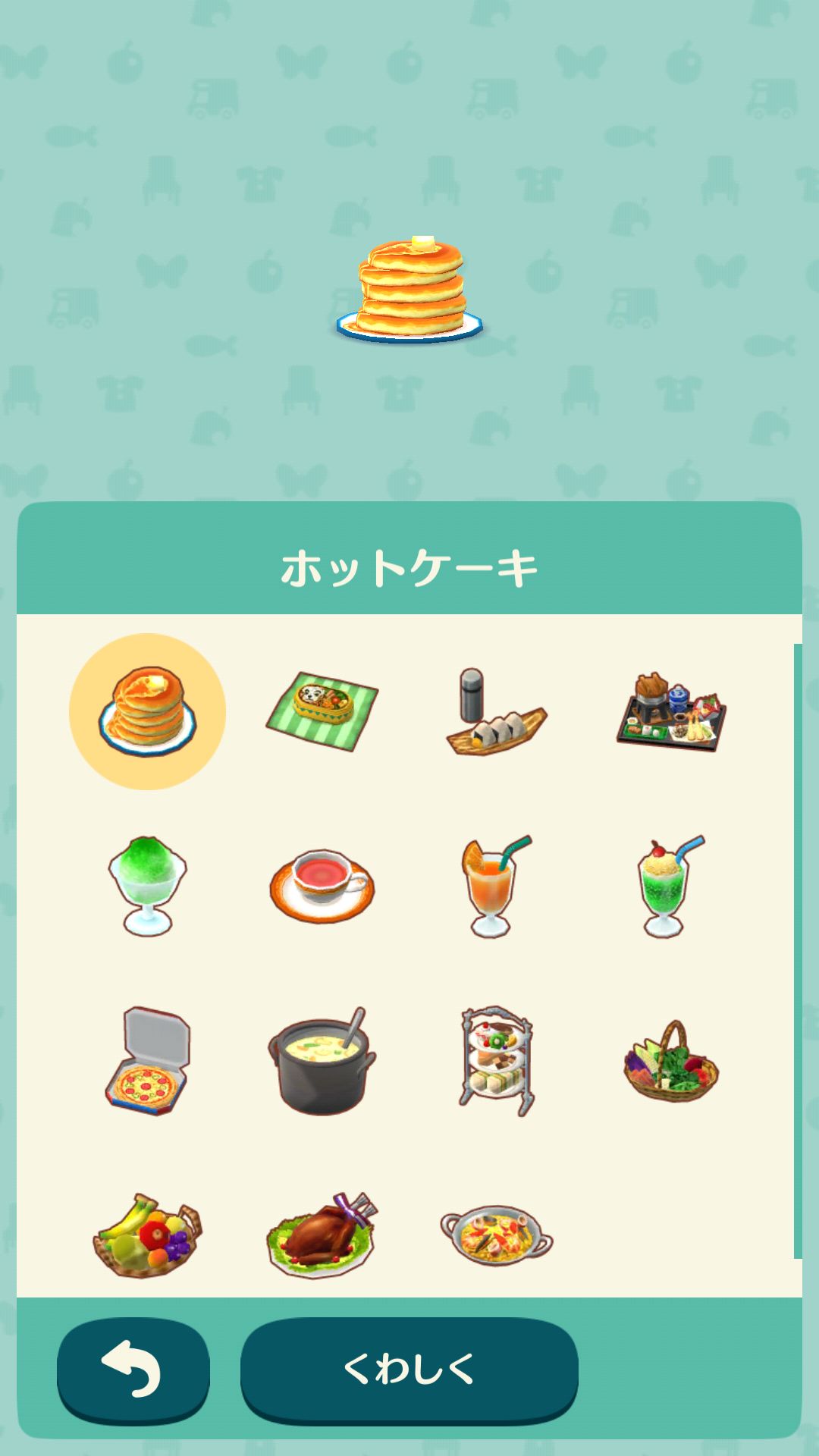The width and height of the screenshot is (819, 1456).
Task: Tap the back arrow button
Action: pos(133,1370)
